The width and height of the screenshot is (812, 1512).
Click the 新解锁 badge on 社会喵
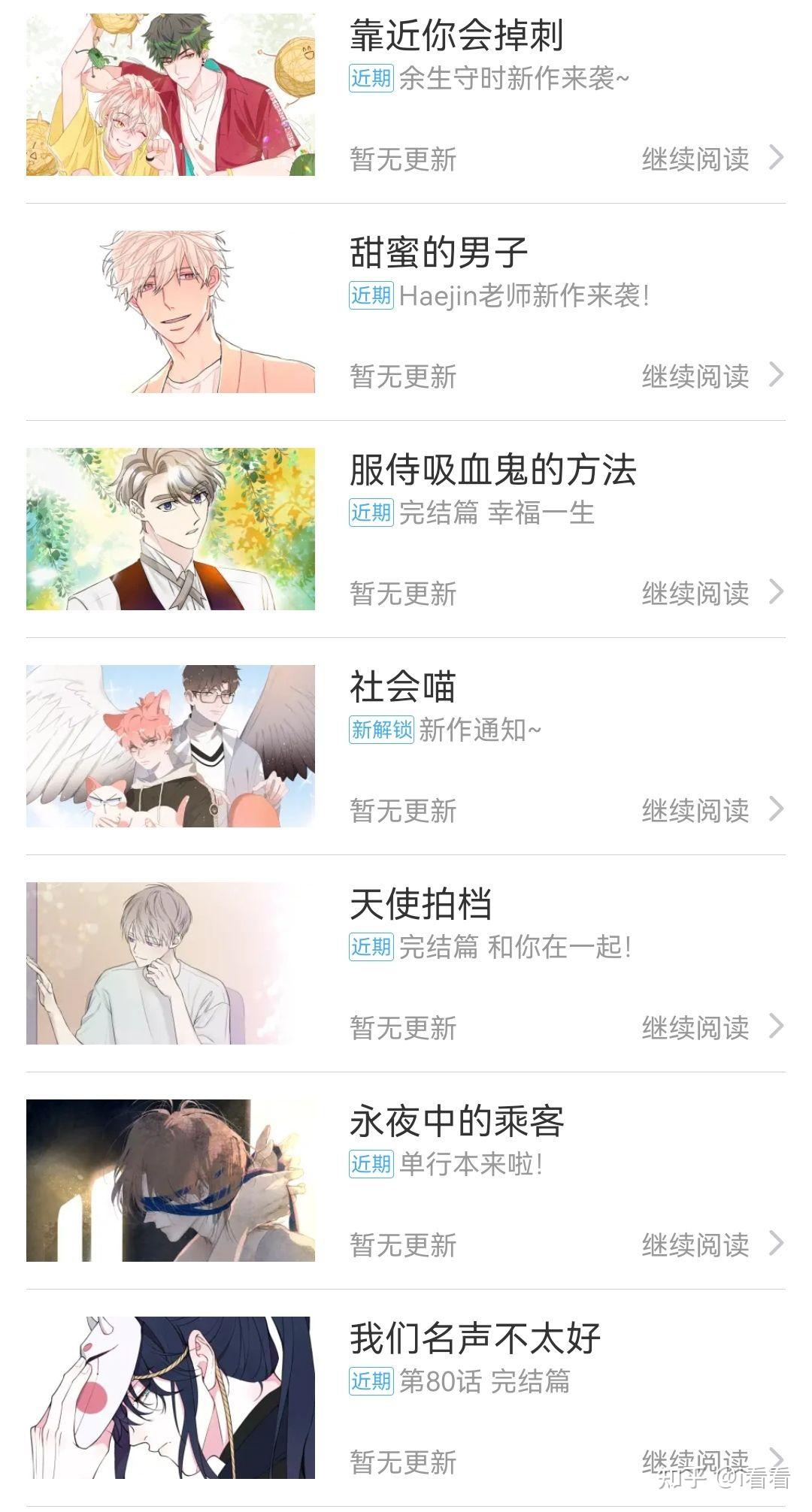coord(379,730)
